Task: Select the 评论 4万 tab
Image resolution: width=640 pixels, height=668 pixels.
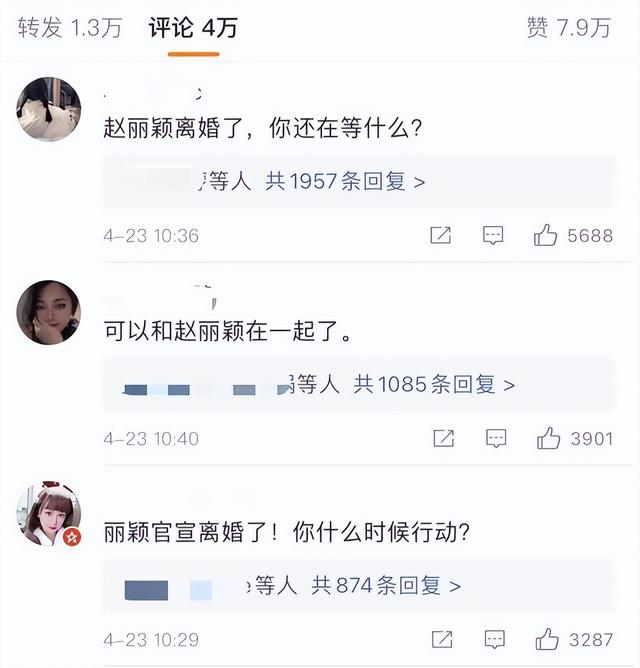Action: [x=193, y=28]
